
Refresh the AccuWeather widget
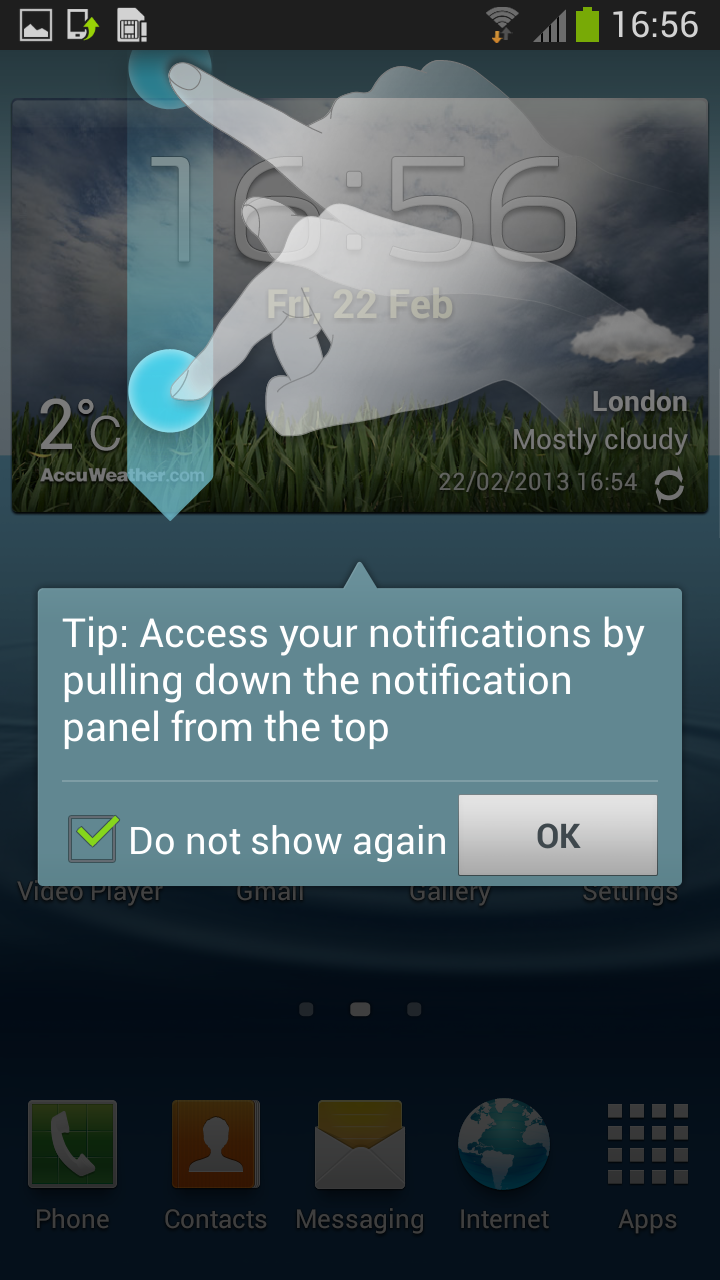click(x=669, y=486)
